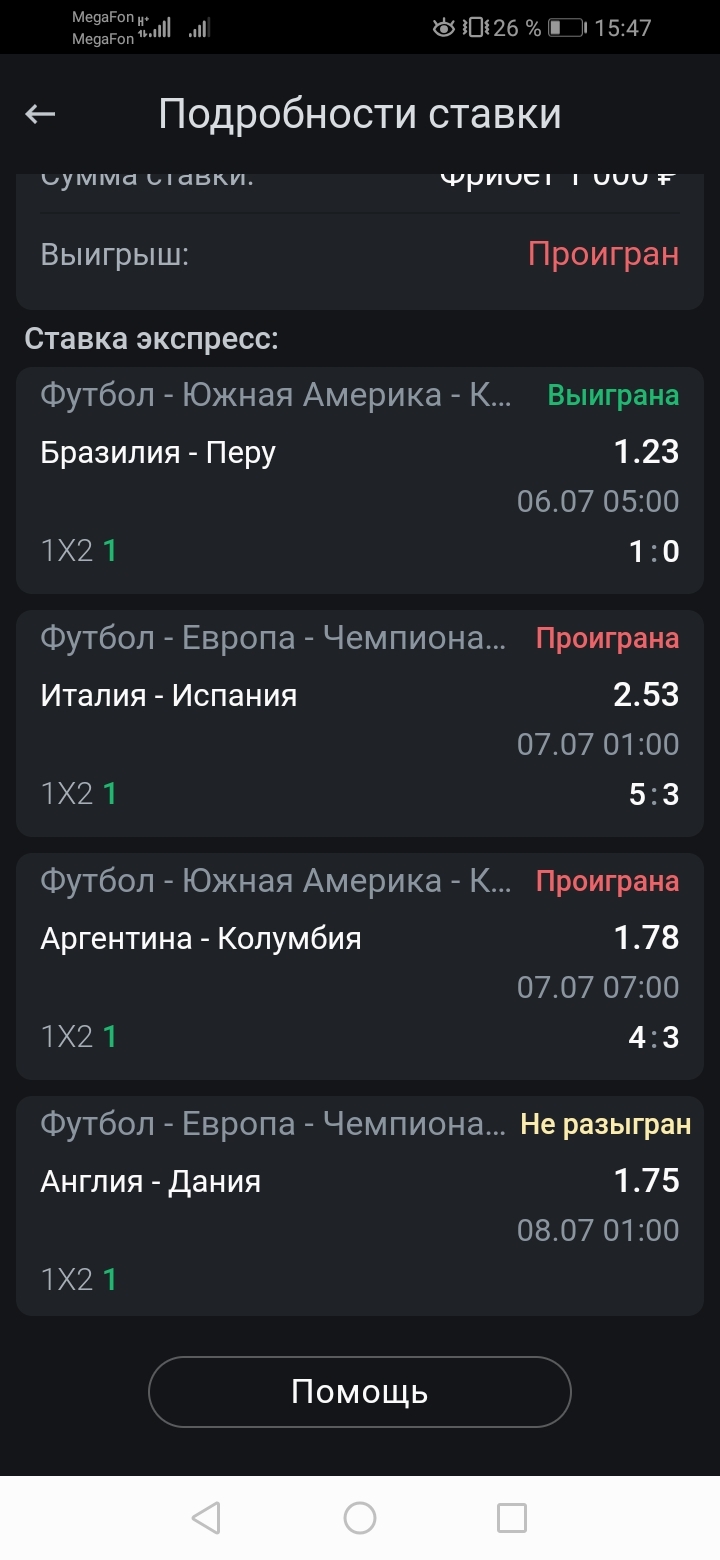Open the Италия - Испания match card

pyautogui.click(x=360, y=723)
